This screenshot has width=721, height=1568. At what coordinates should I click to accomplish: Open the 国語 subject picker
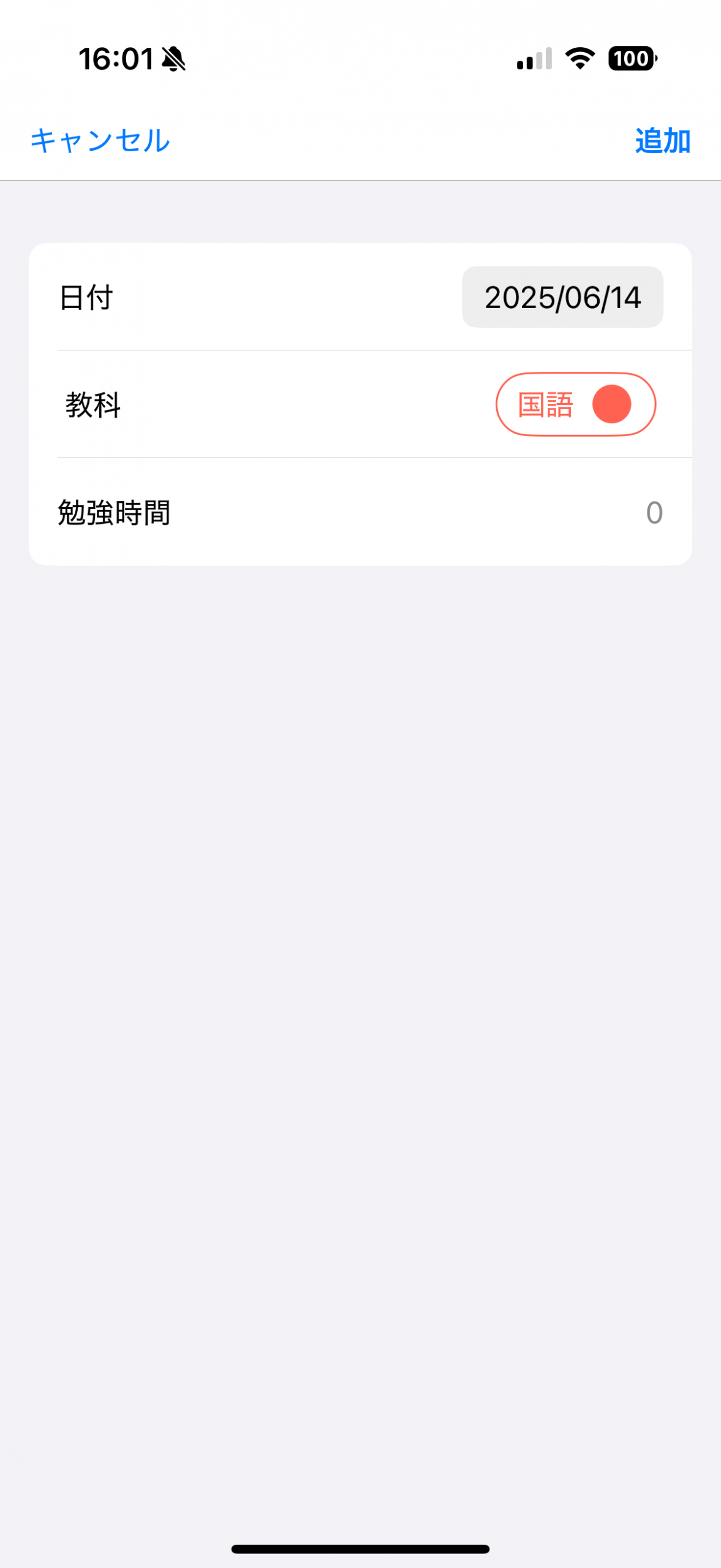575,404
